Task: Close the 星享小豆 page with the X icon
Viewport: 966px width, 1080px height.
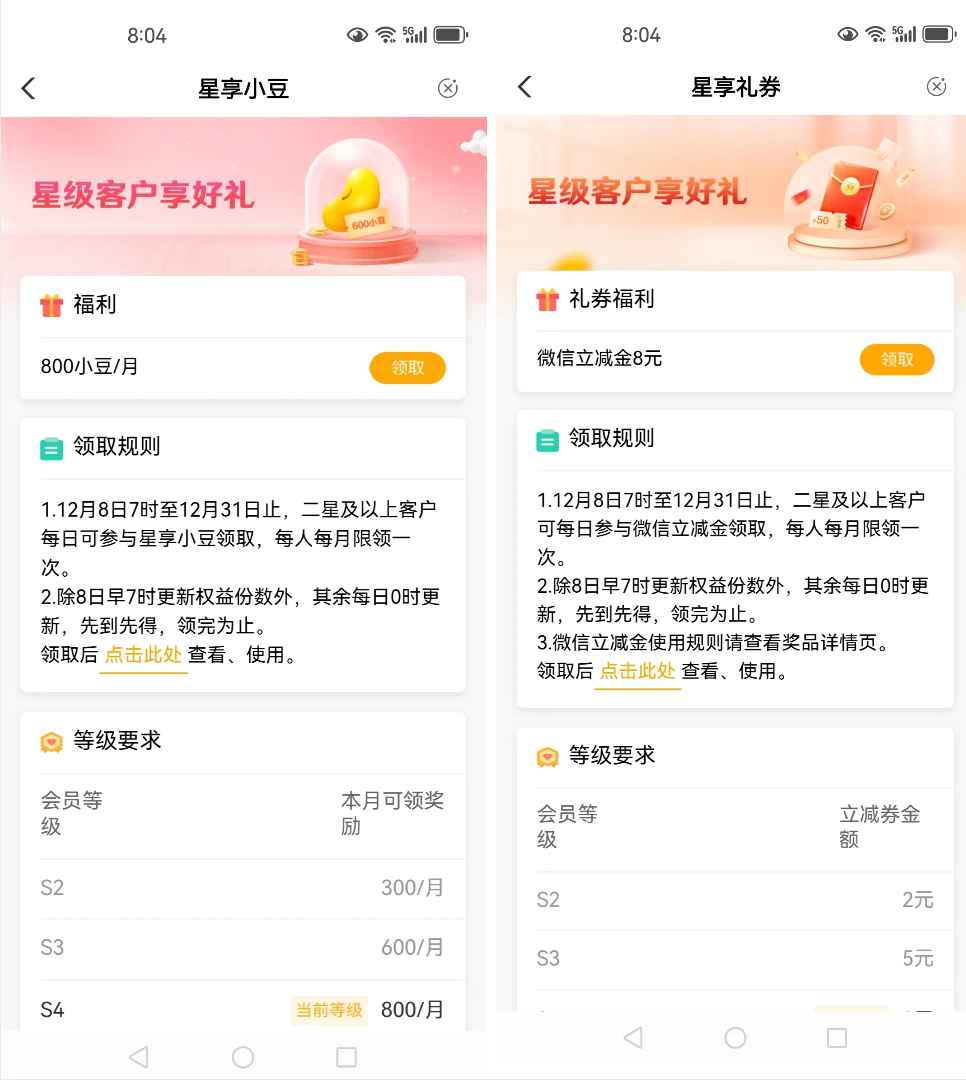Action: tap(448, 88)
